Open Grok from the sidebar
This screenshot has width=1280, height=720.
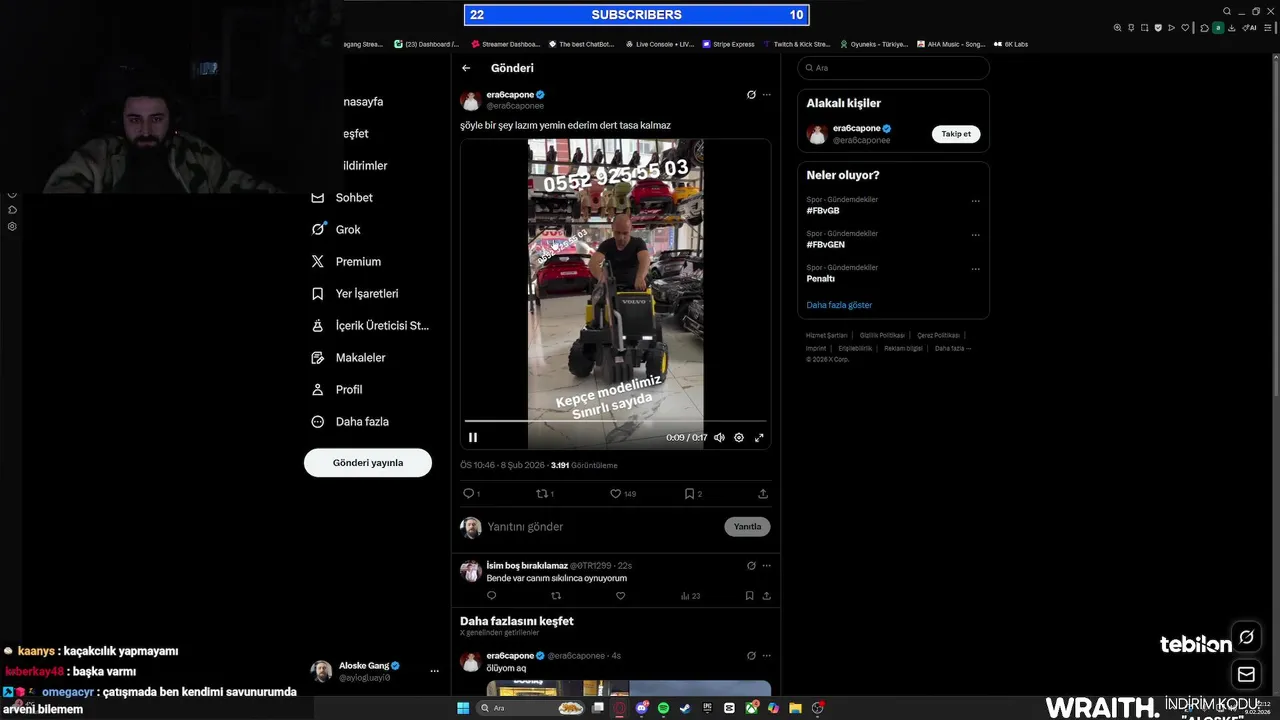click(347, 230)
